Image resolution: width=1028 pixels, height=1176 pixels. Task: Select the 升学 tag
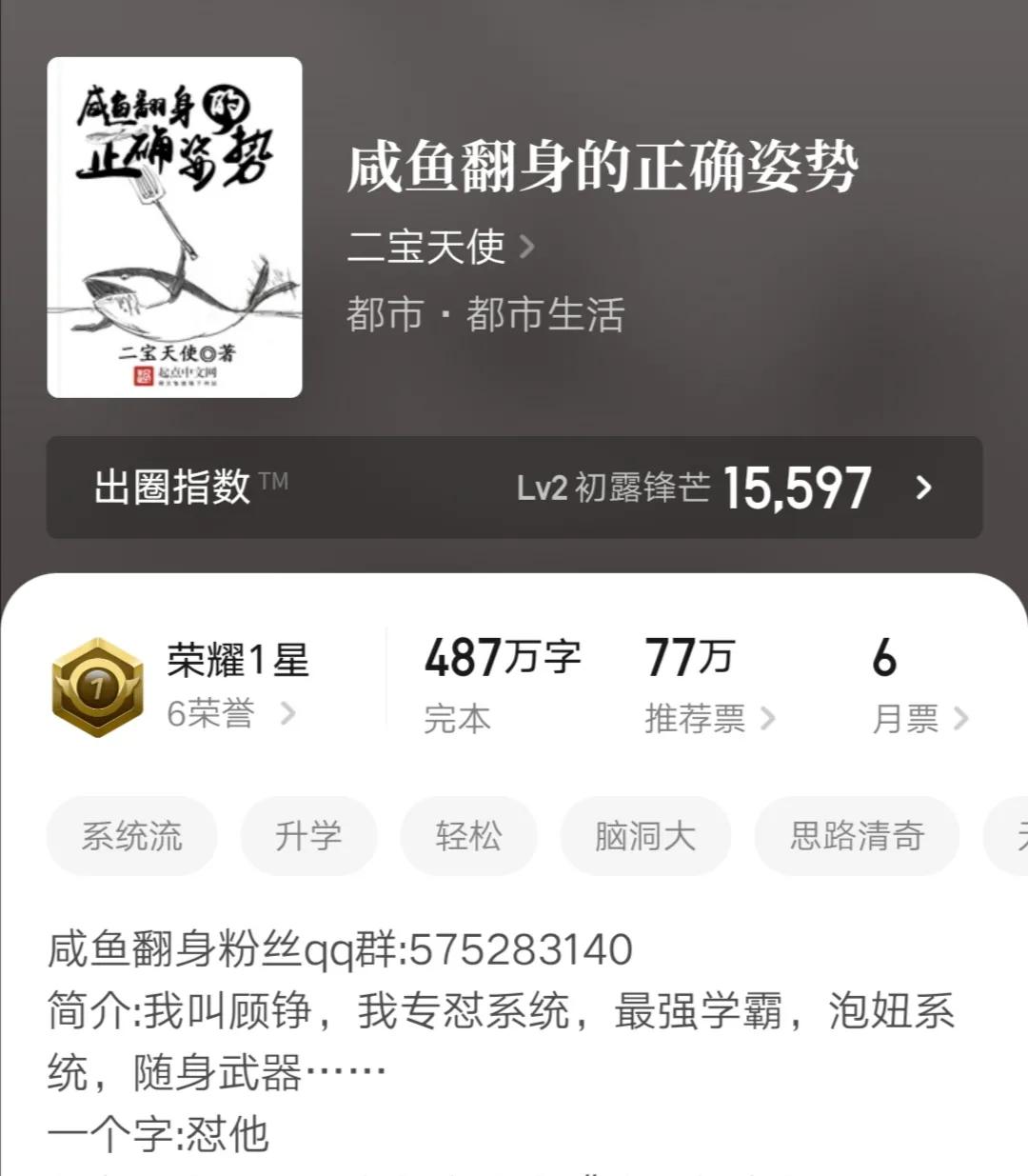pyautogui.click(x=308, y=836)
